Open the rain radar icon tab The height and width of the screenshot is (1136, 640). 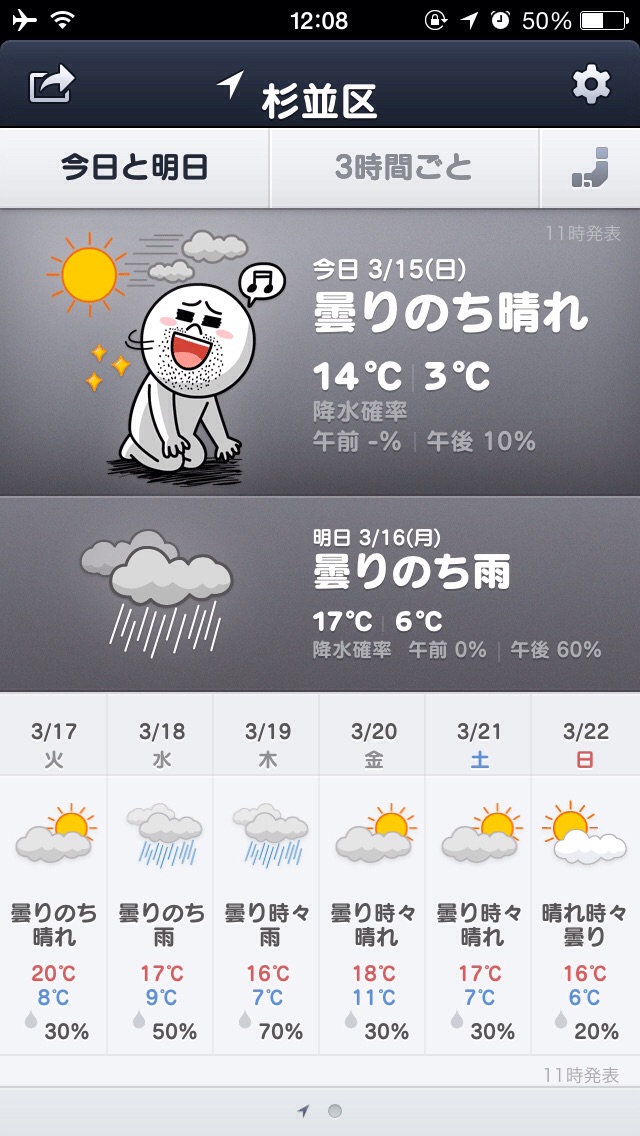pos(589,167)
